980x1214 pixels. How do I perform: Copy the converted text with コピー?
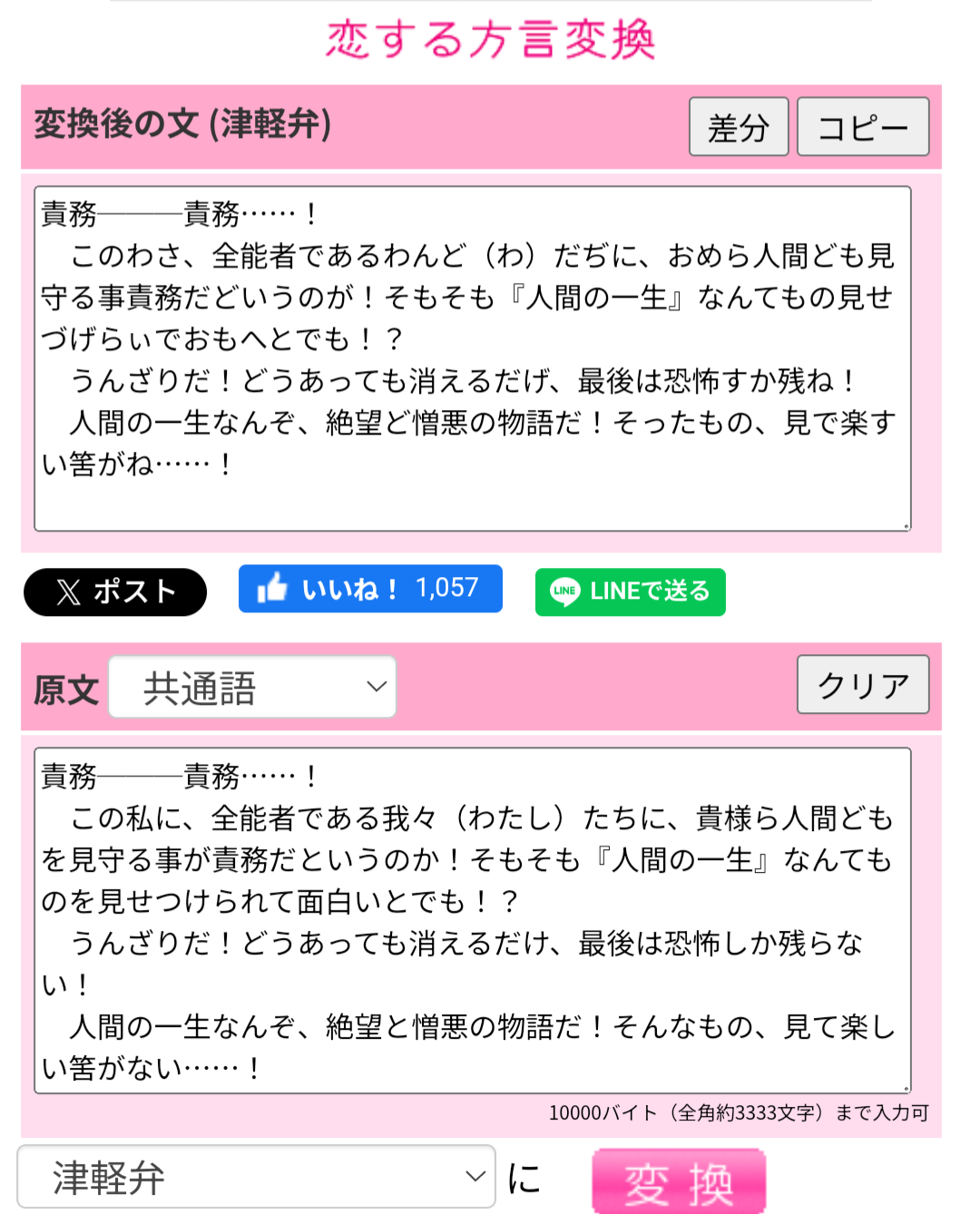click(862, 127)
